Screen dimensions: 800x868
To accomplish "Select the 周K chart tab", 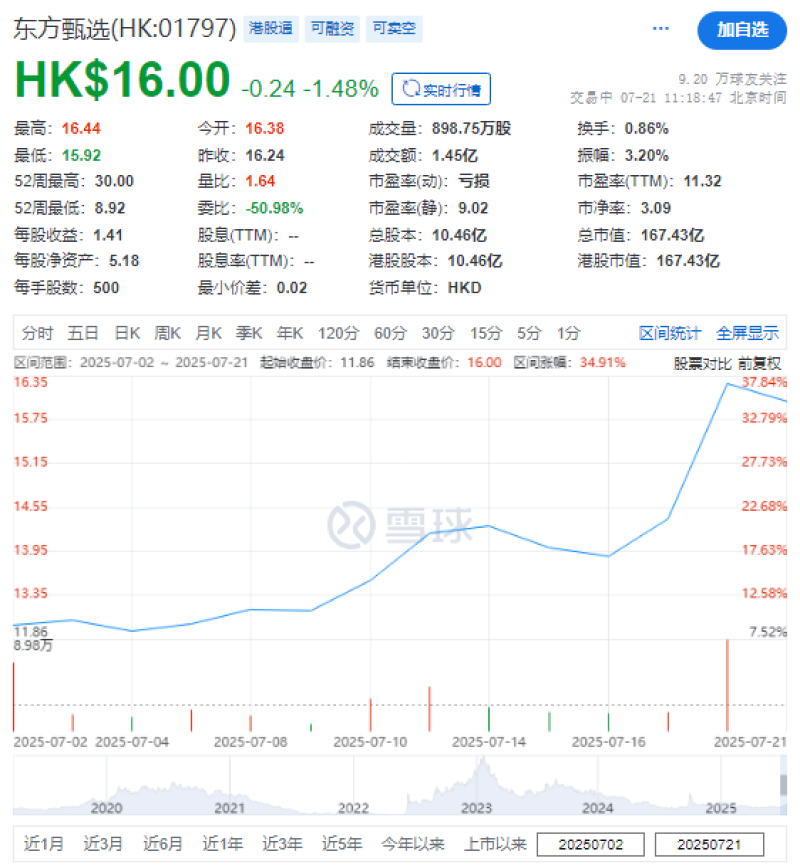I will [167, 333].
